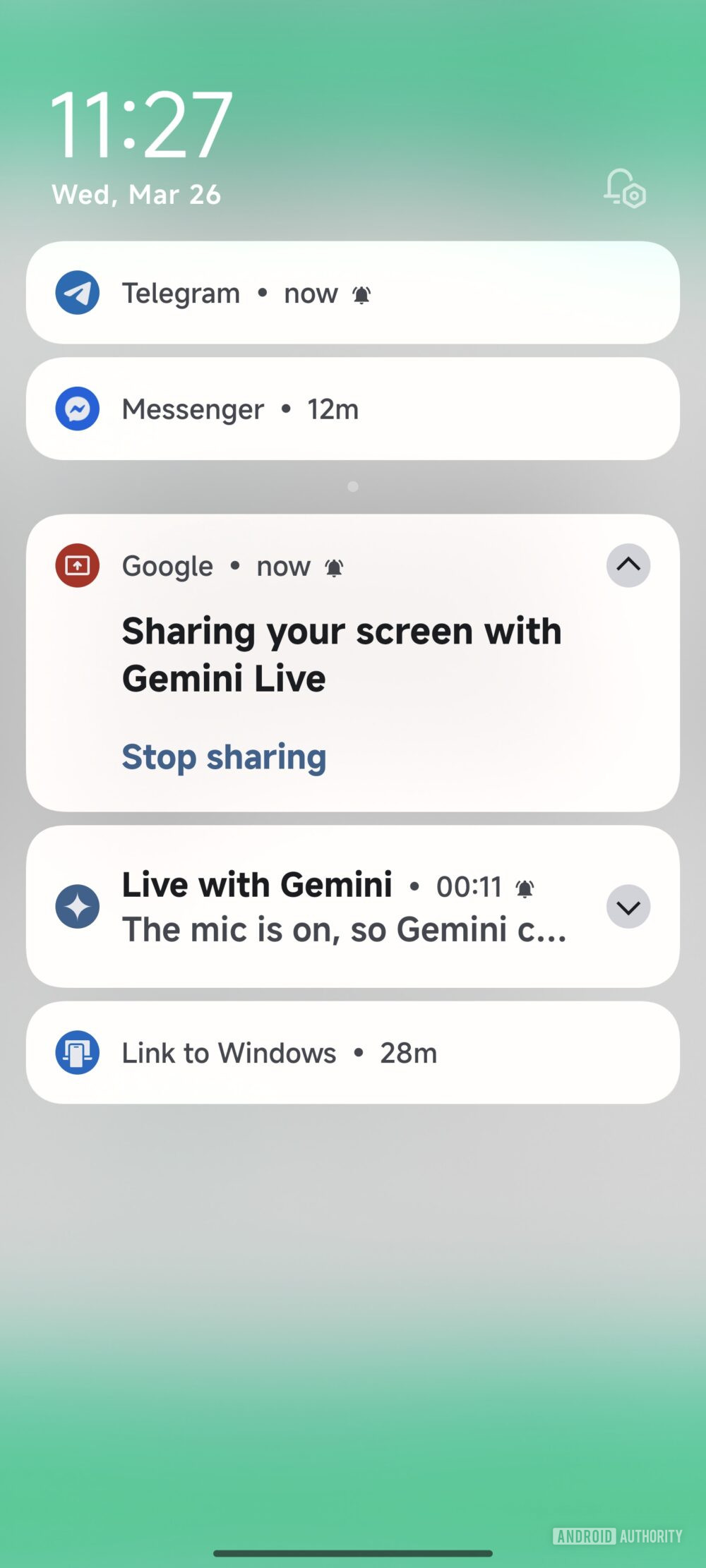This screenshot has width=706, height=1568.
Task: Tap the Messenger app icon
Action: tap(78, 408)
